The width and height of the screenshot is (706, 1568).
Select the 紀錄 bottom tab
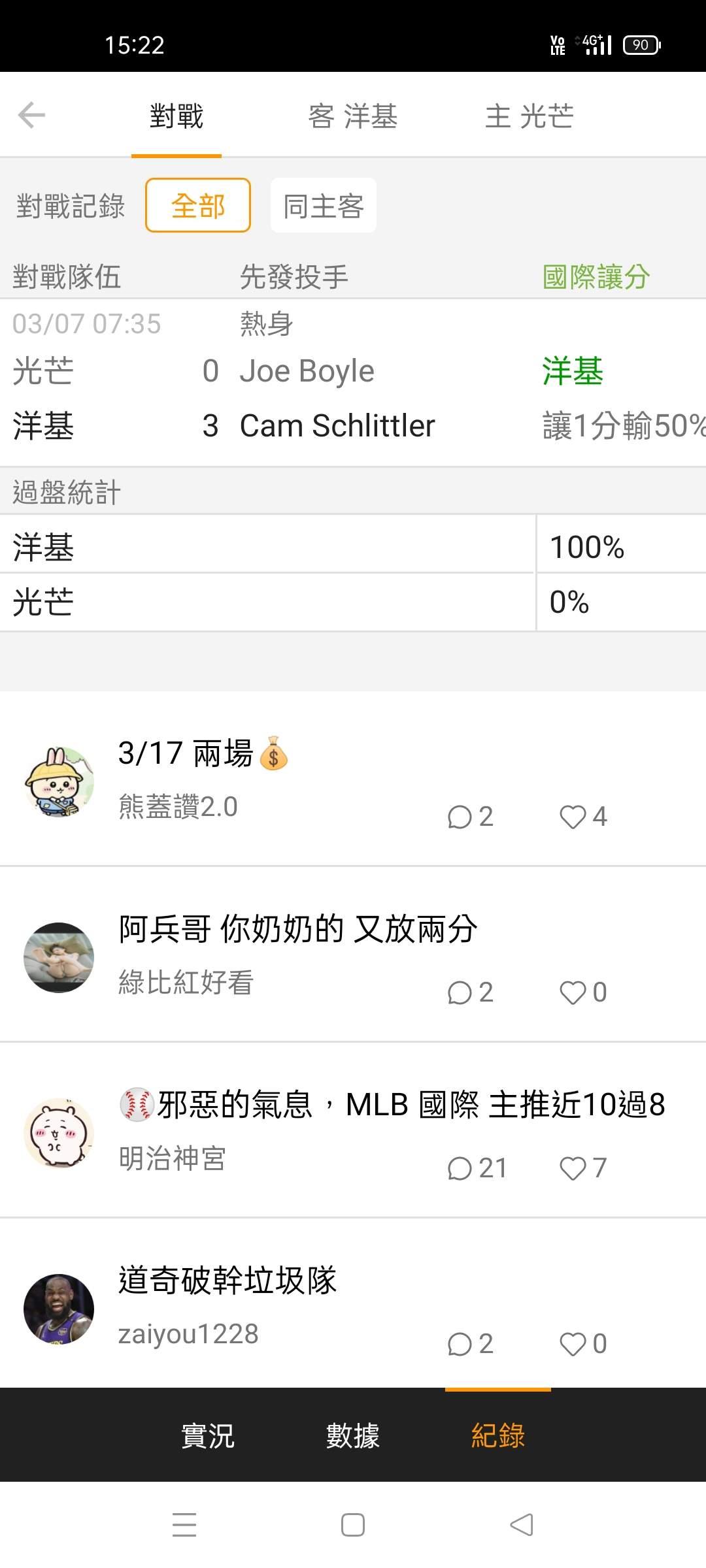tap(498, 1435)
